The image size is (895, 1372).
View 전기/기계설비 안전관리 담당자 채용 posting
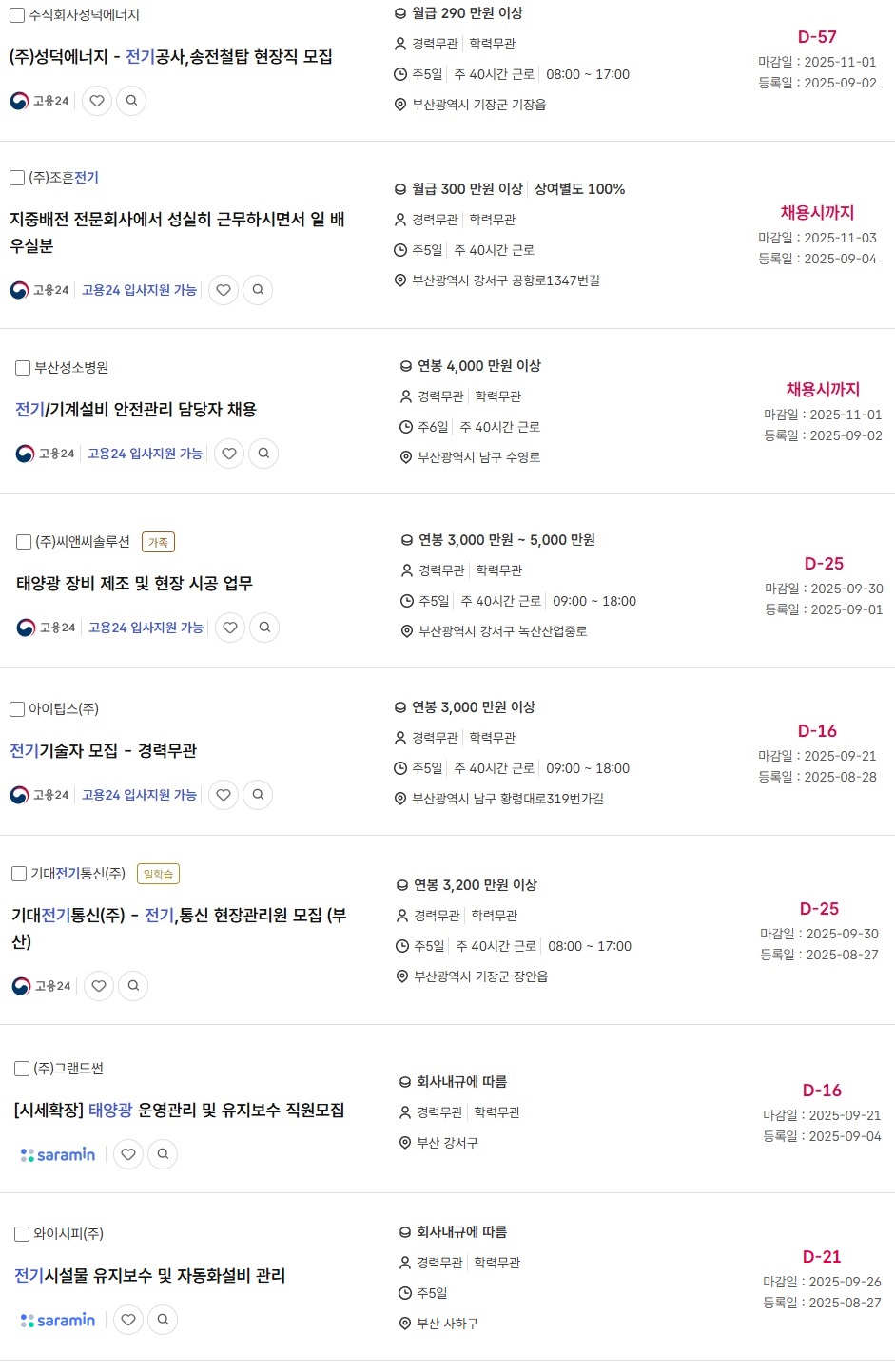(x=136, y=410)
